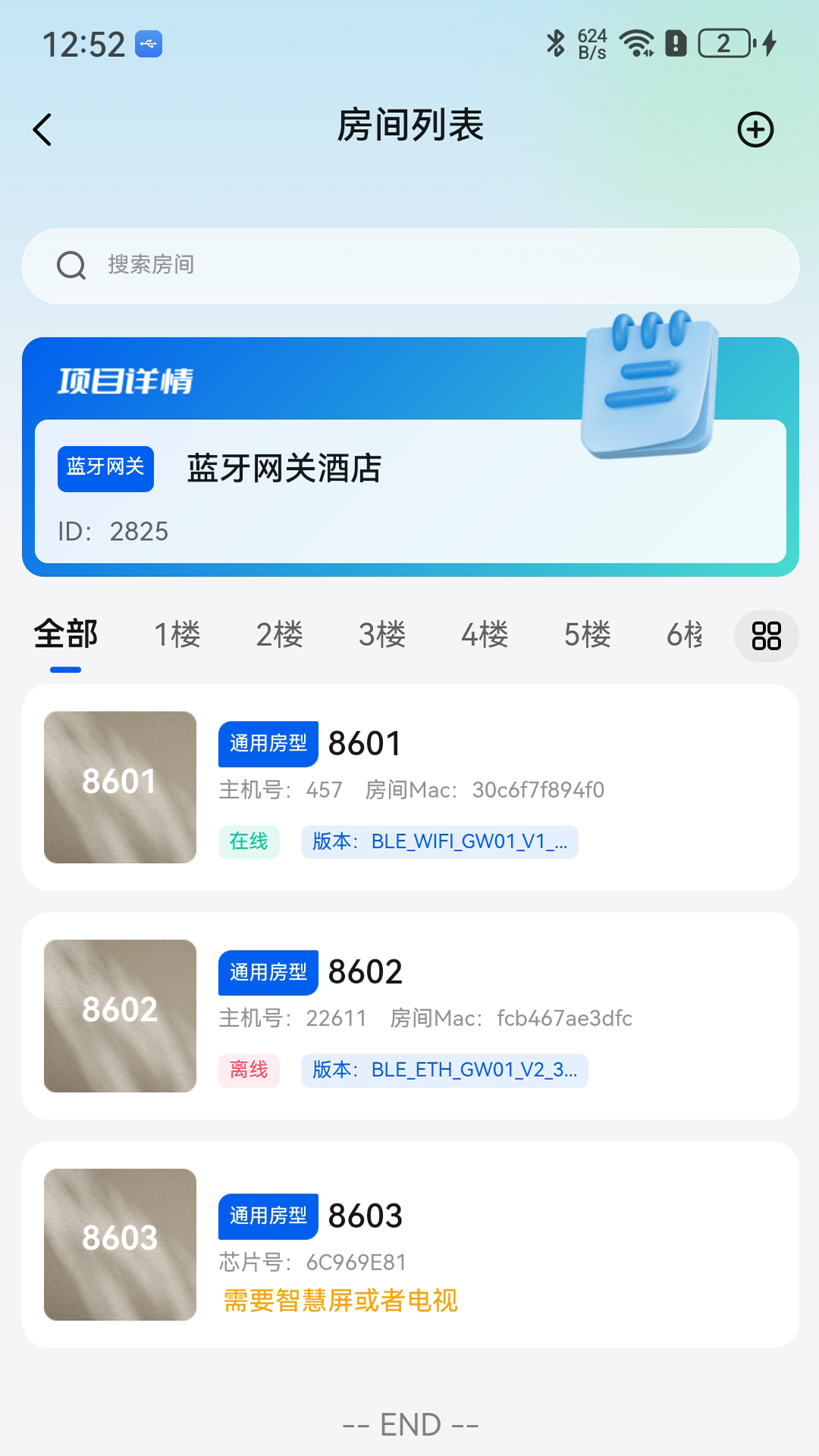Open room 8602 details card
Screen dimensions: 819x1456
pyautogui.click(x=409, y=1016)
